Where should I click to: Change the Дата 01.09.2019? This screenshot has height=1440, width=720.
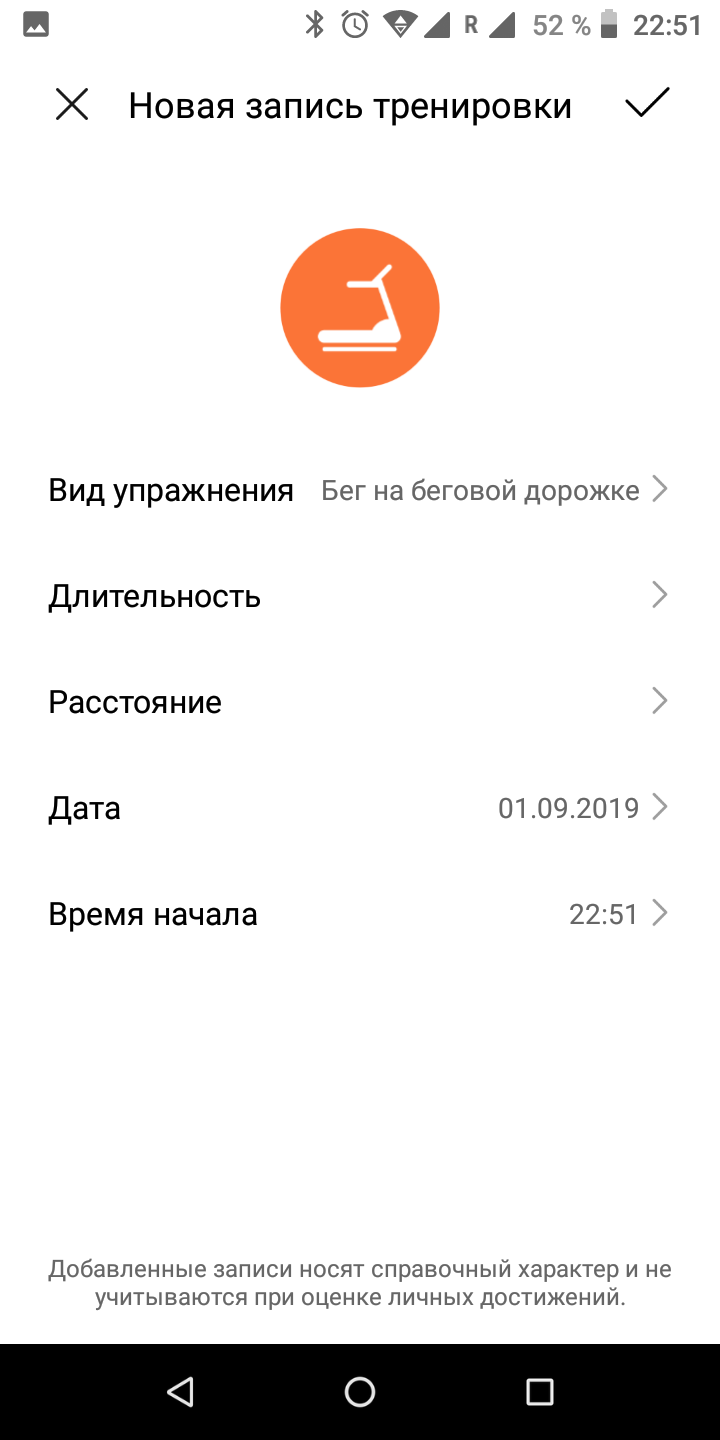[359, 808]
